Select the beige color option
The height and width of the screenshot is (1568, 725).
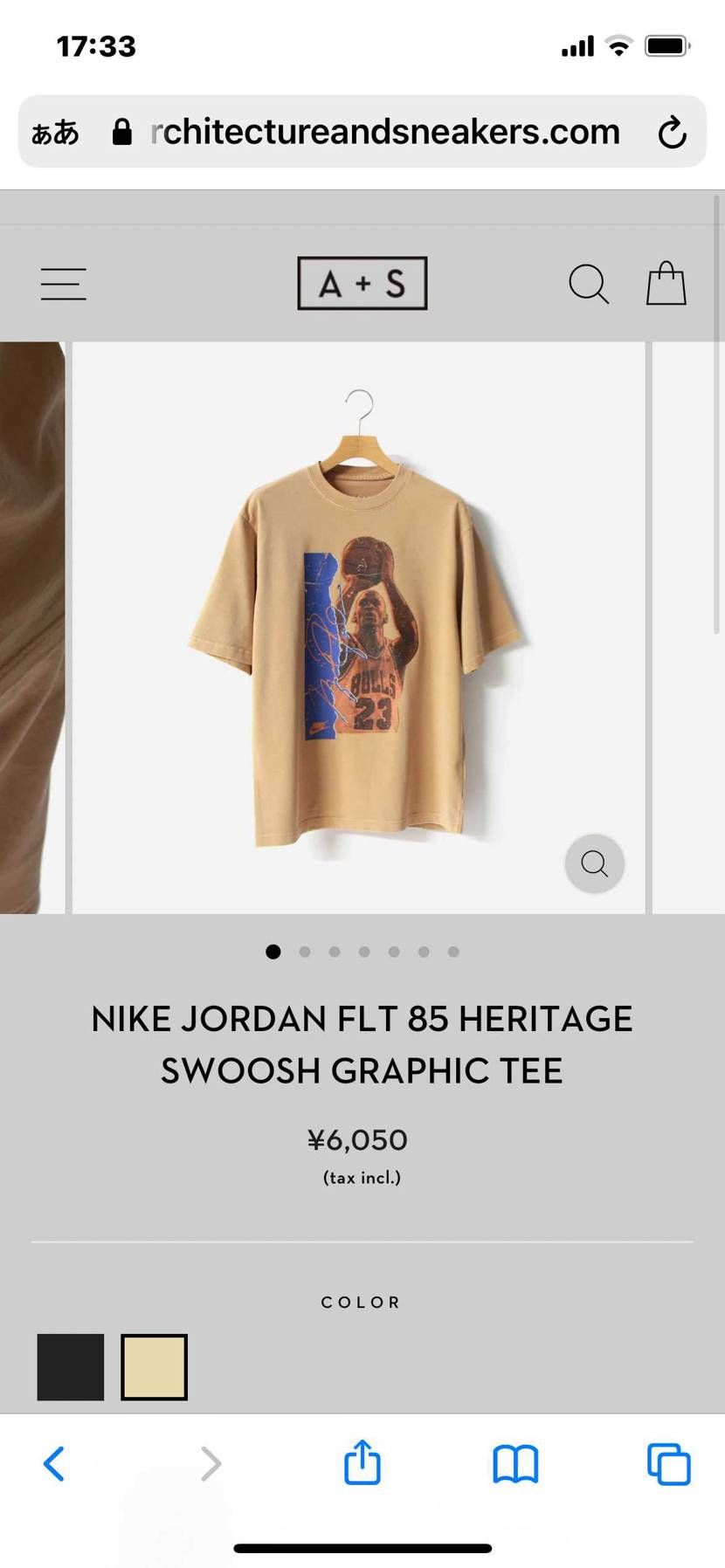(154, 1365)
